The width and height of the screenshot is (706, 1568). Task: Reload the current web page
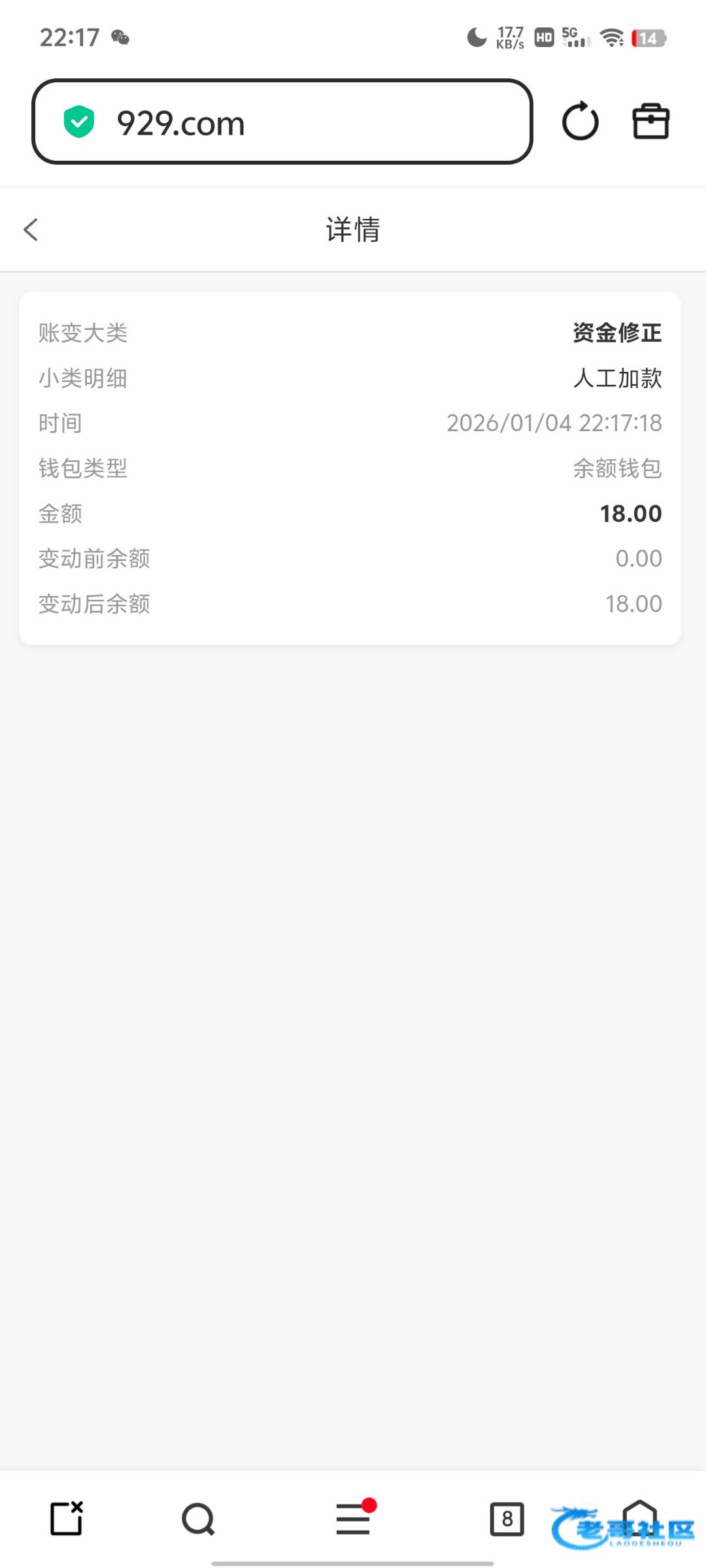tap(580, 122)
